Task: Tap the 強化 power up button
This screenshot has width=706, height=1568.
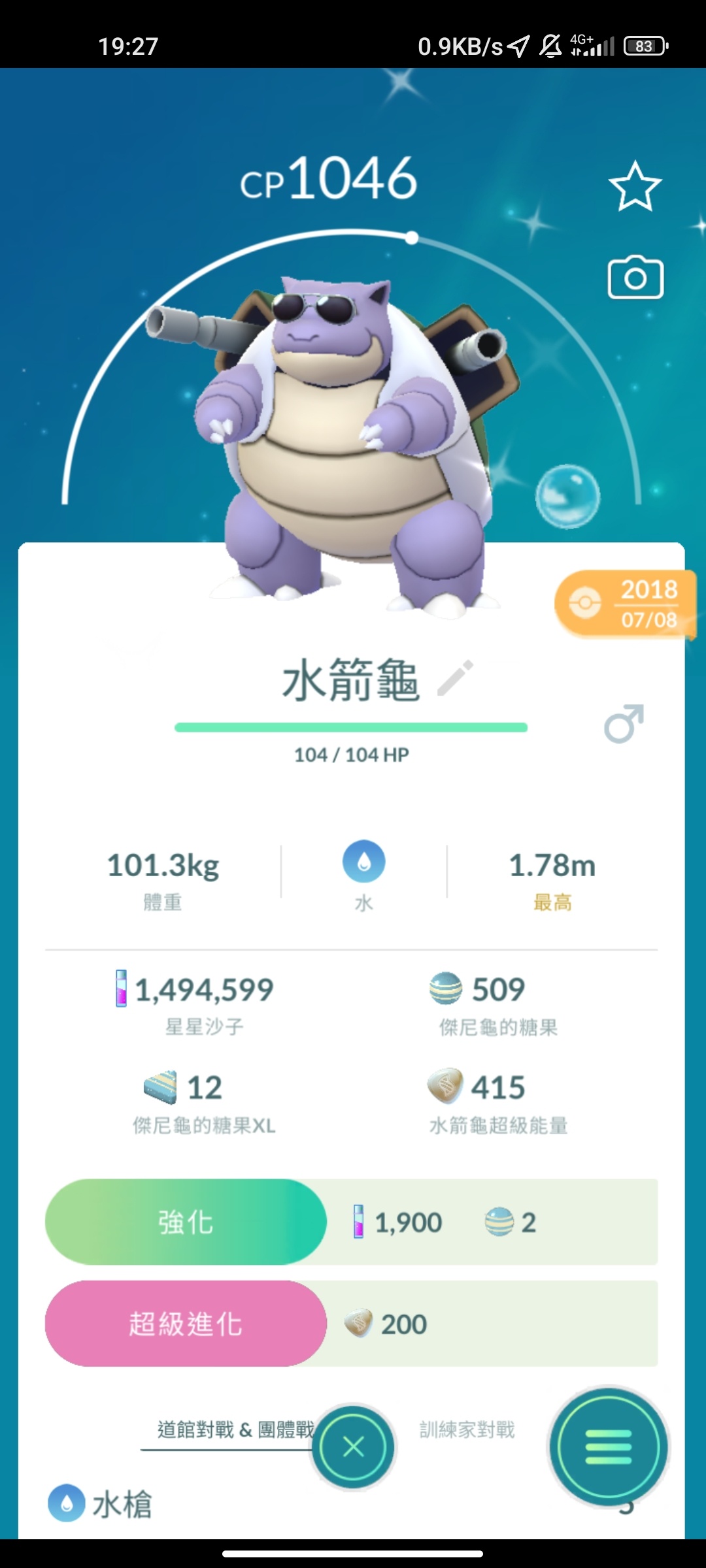Action: coord(186,1222)
